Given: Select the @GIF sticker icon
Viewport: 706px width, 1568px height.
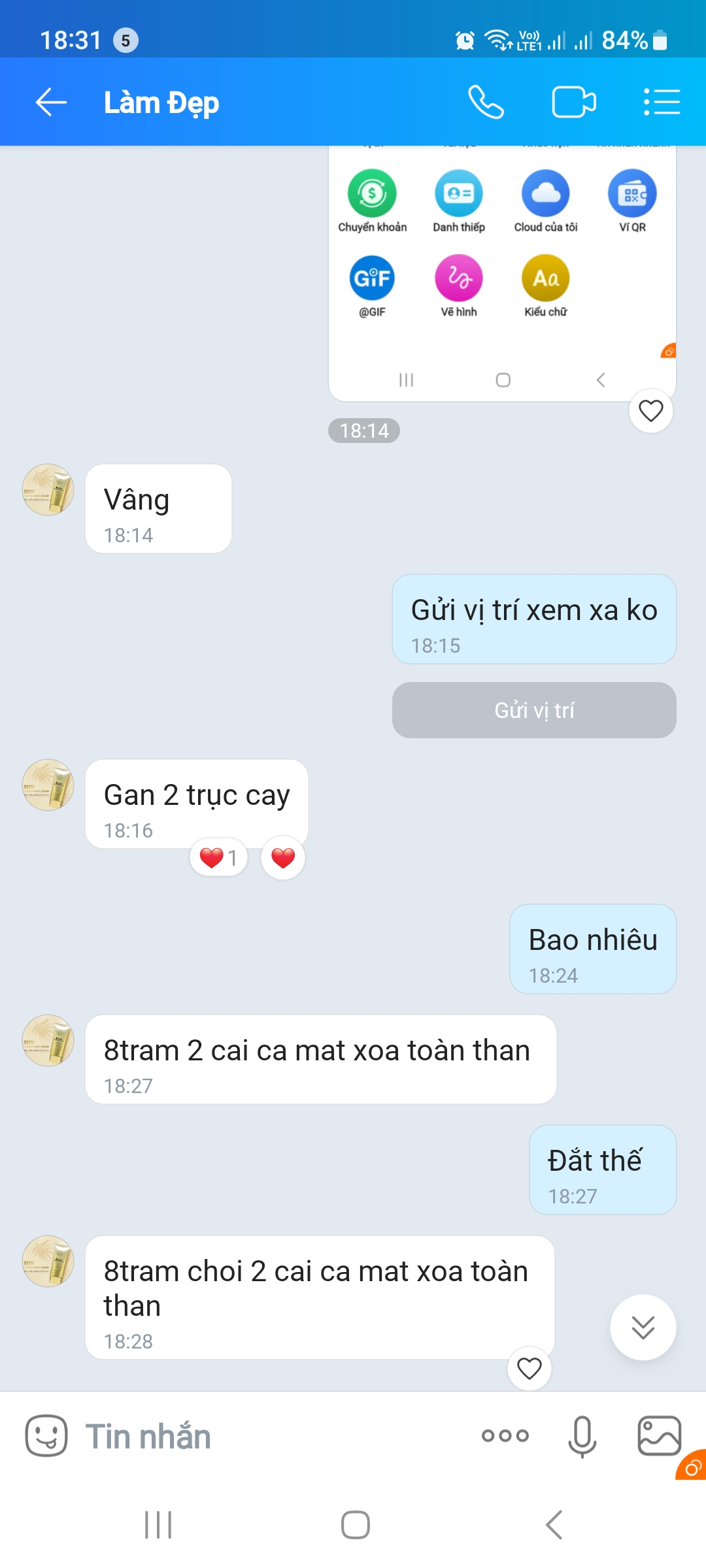Looking at the screenshot, I should point(372,278).
